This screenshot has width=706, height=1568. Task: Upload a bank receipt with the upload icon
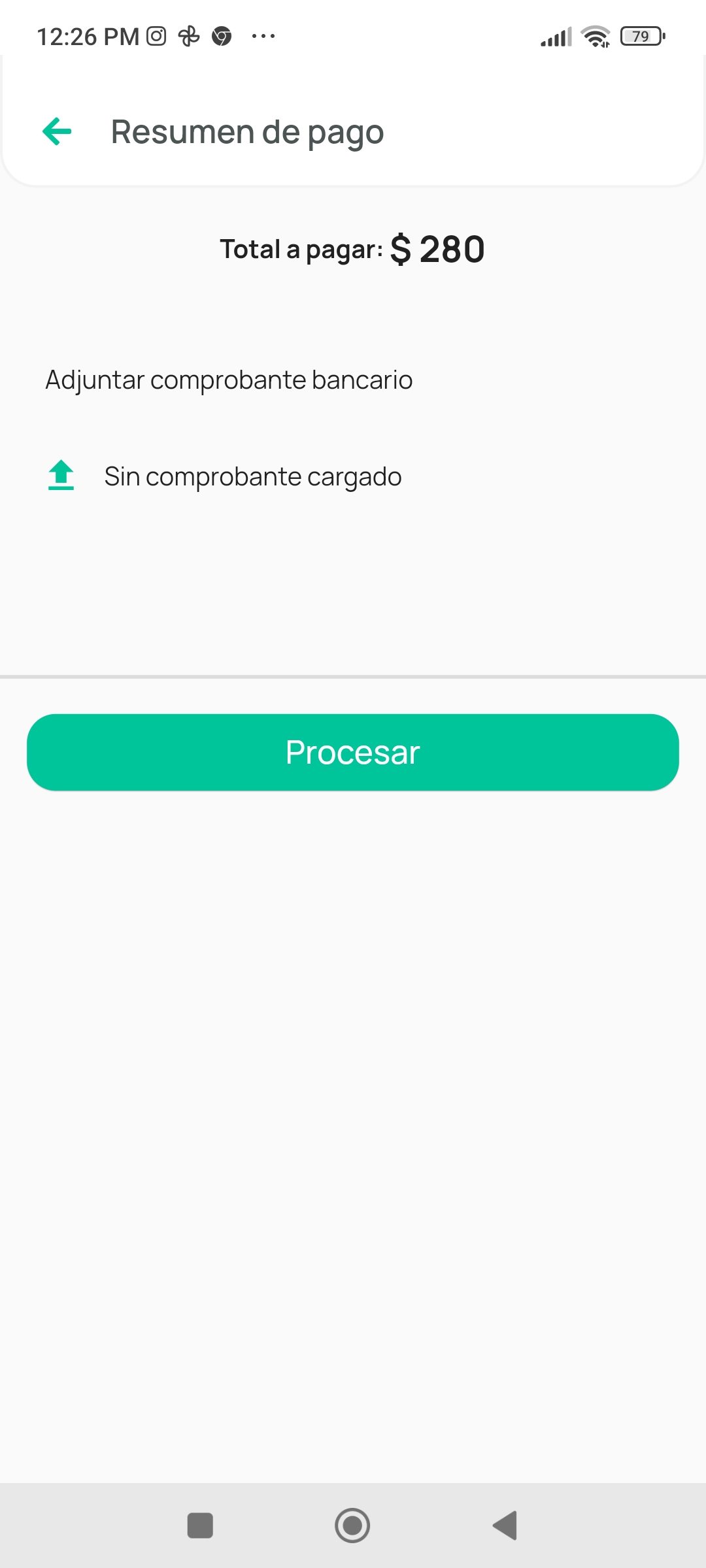(x=61, y=476)
